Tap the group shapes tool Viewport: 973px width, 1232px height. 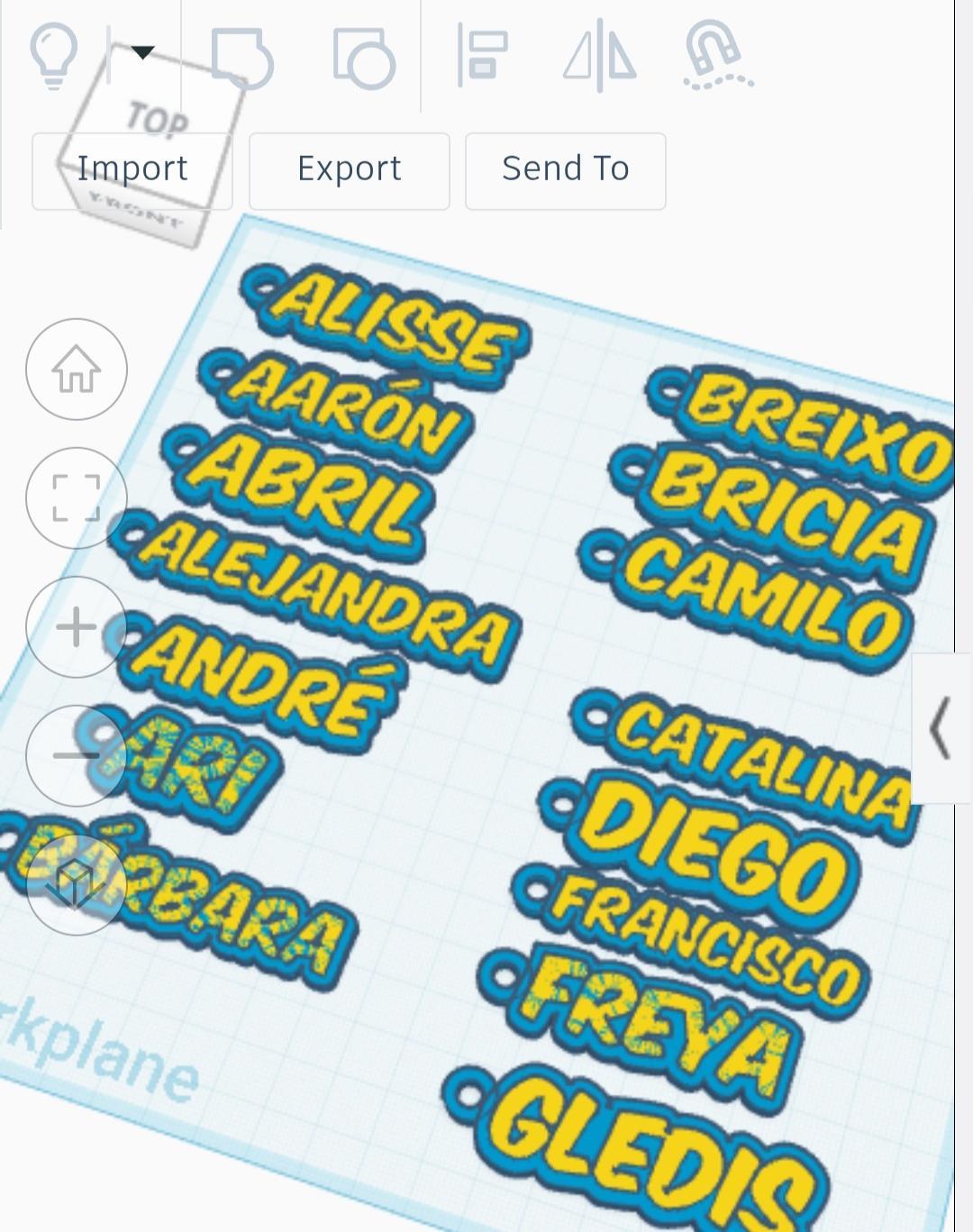point(241,59)
